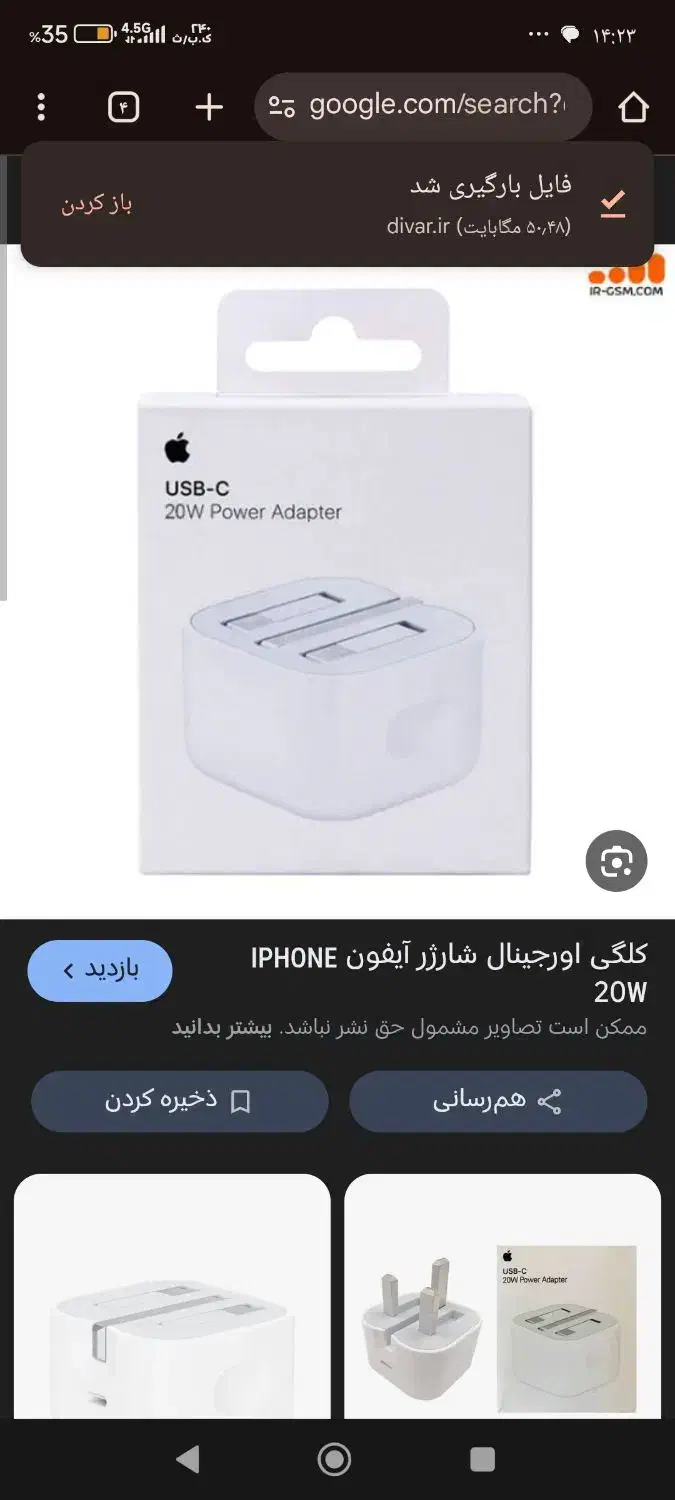Image resolution: width=675 pixels, height=1500 pixels.
Task: Open the related image with plug and box
Action: [502, 1296]
